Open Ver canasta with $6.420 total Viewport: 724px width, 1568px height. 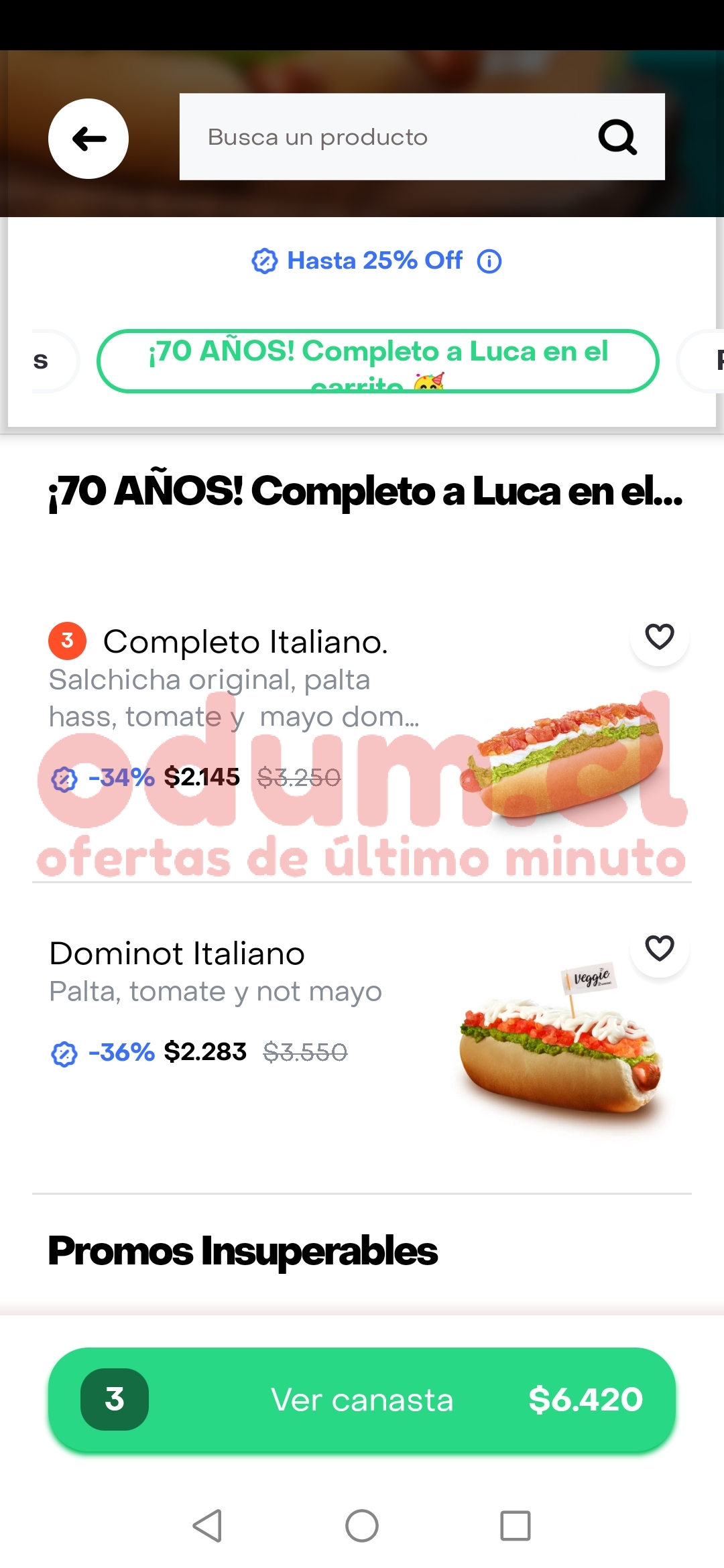pyautogui.click(x=362, y=1400)
